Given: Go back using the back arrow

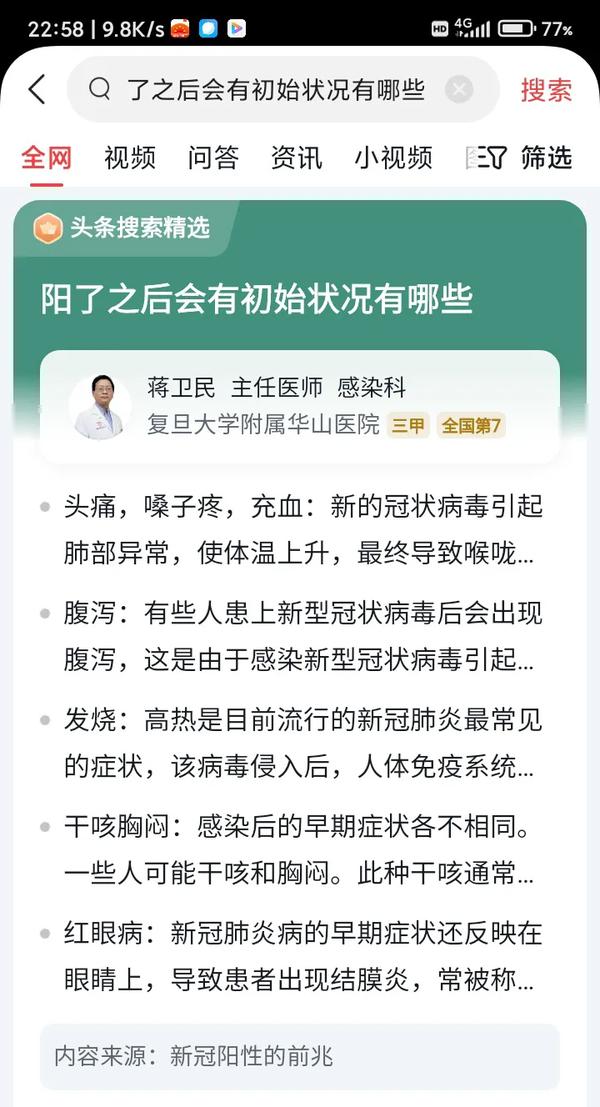Looking at the screenshot, I should [x=37, y=90].
